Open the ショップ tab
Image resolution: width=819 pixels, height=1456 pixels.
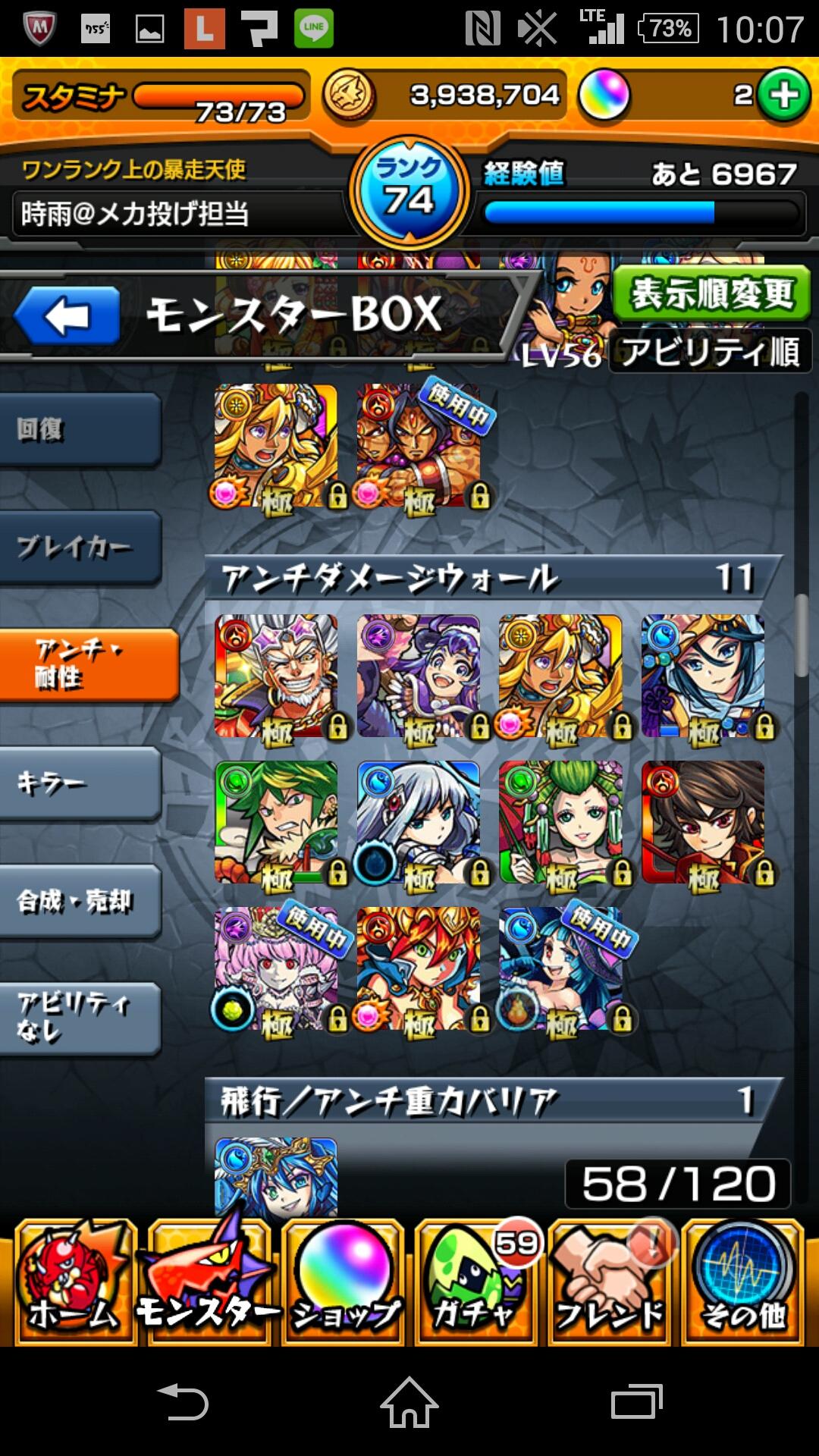[344, 1282]
